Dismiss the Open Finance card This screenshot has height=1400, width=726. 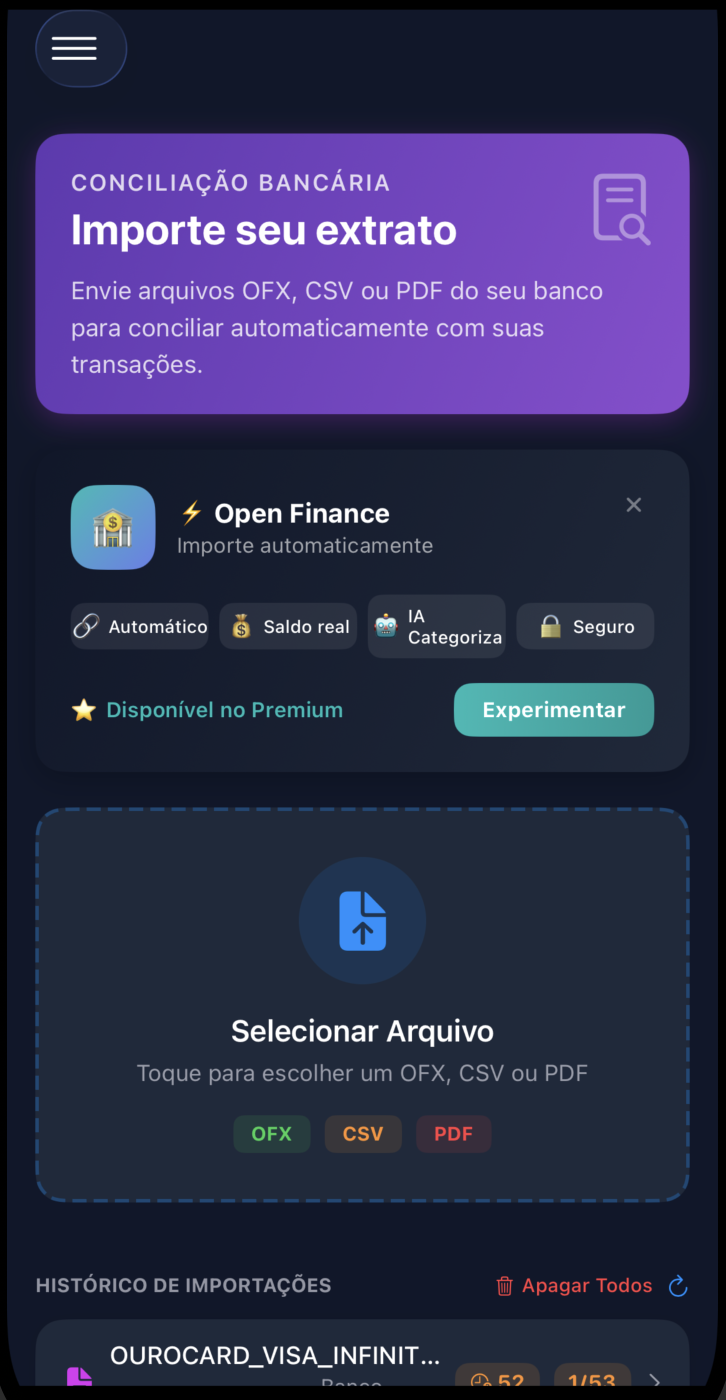(x=633, y=505)
